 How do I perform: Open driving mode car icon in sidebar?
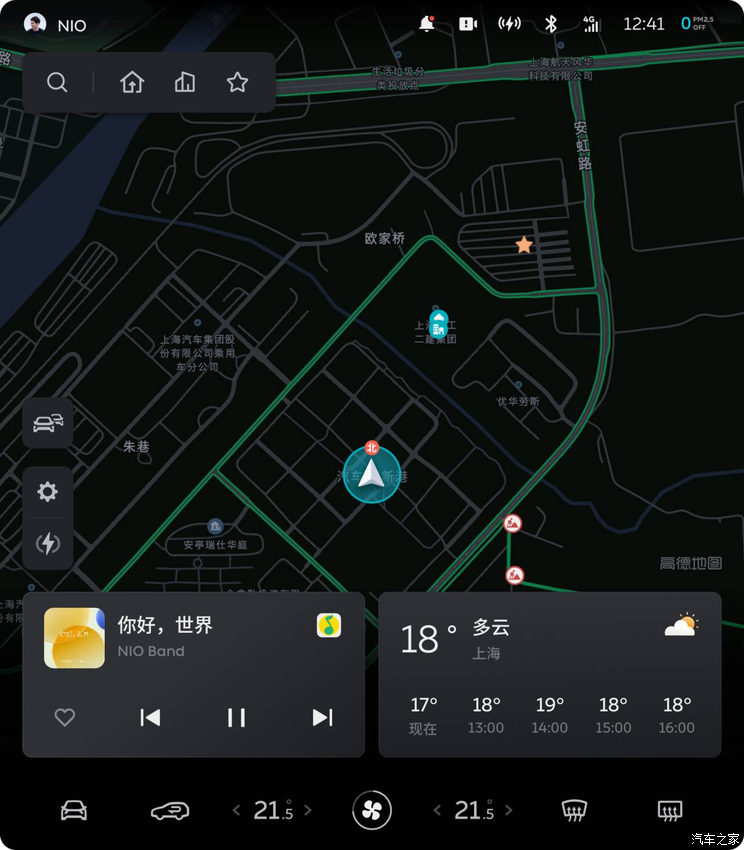coord(47,423)
